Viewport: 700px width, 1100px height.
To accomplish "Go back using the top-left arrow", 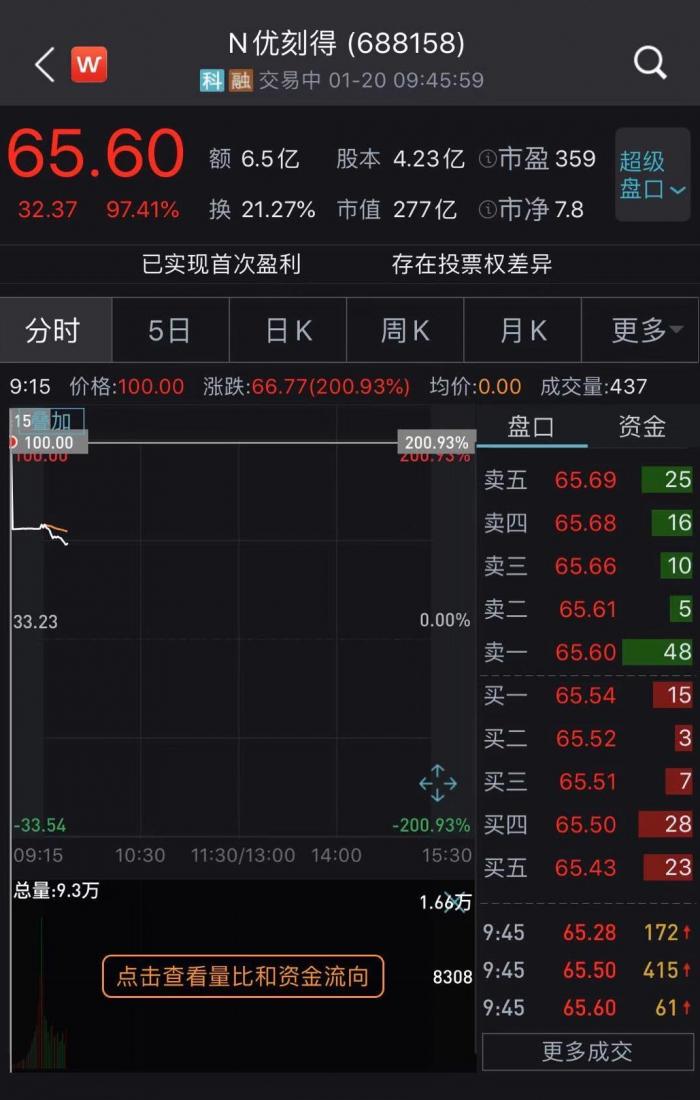I will (x=44, y=65).
